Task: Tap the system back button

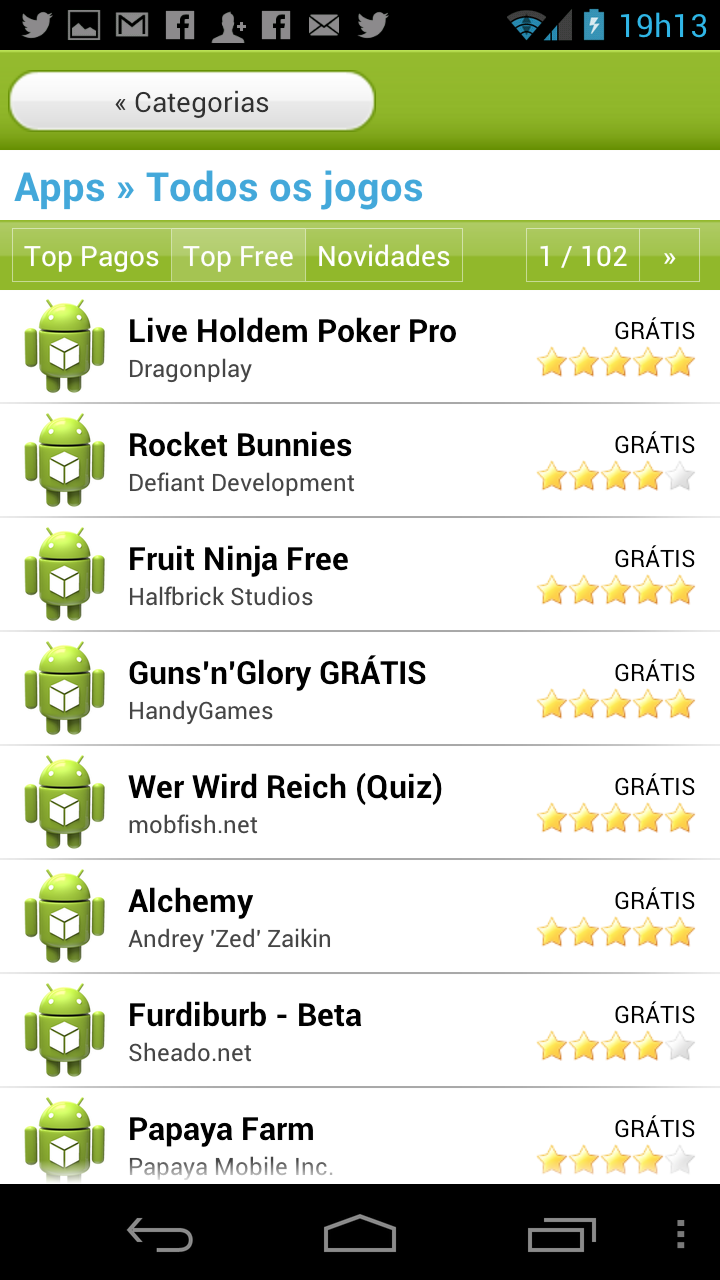Action: pos(160,1233)
